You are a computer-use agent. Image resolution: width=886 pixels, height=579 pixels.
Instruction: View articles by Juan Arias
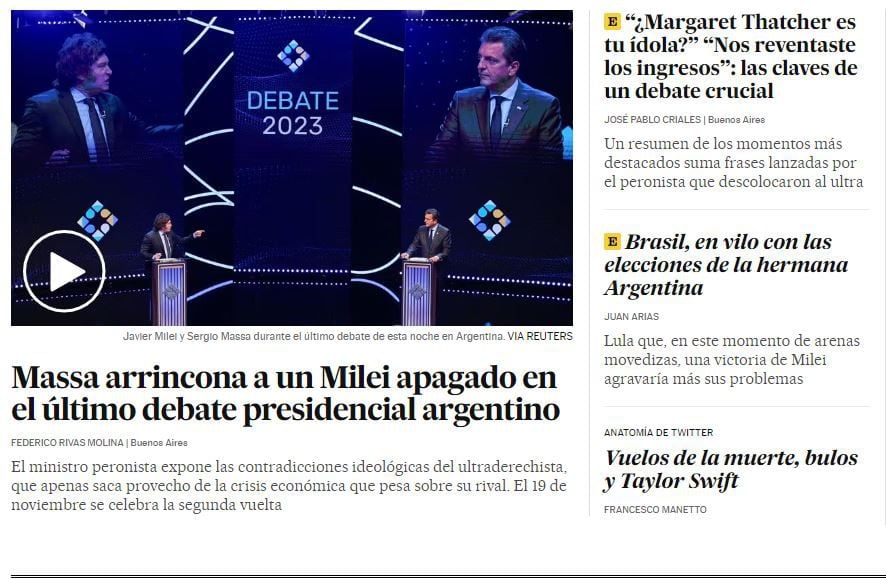pos(631,316)
